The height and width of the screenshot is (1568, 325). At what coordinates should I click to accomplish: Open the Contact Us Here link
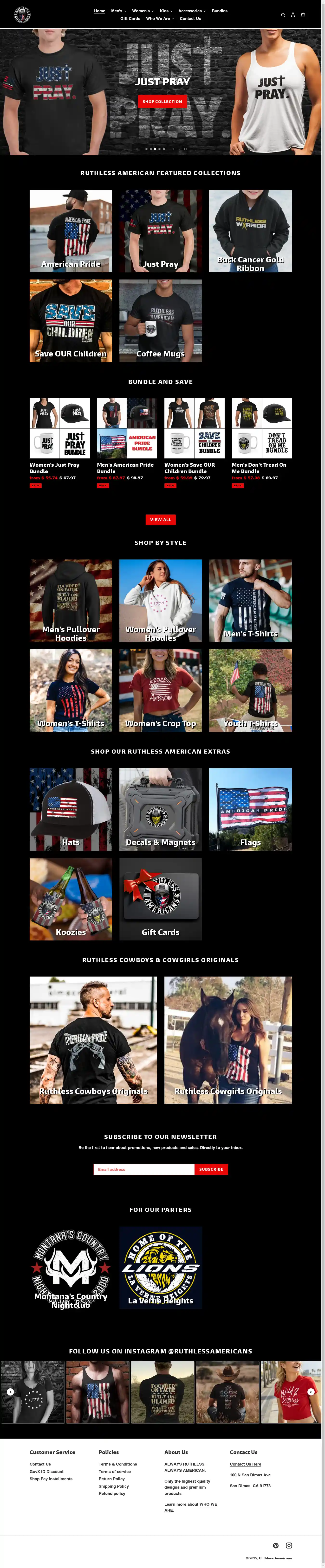click(245, 1464)
